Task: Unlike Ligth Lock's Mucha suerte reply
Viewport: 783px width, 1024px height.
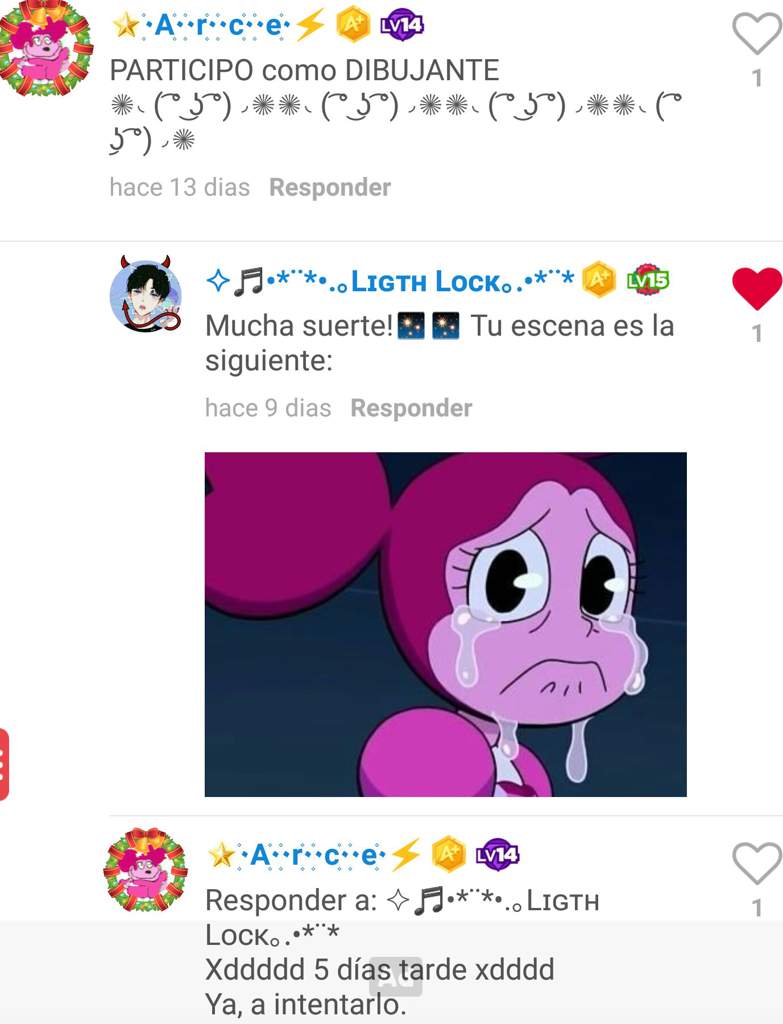Action: (756, 289)
